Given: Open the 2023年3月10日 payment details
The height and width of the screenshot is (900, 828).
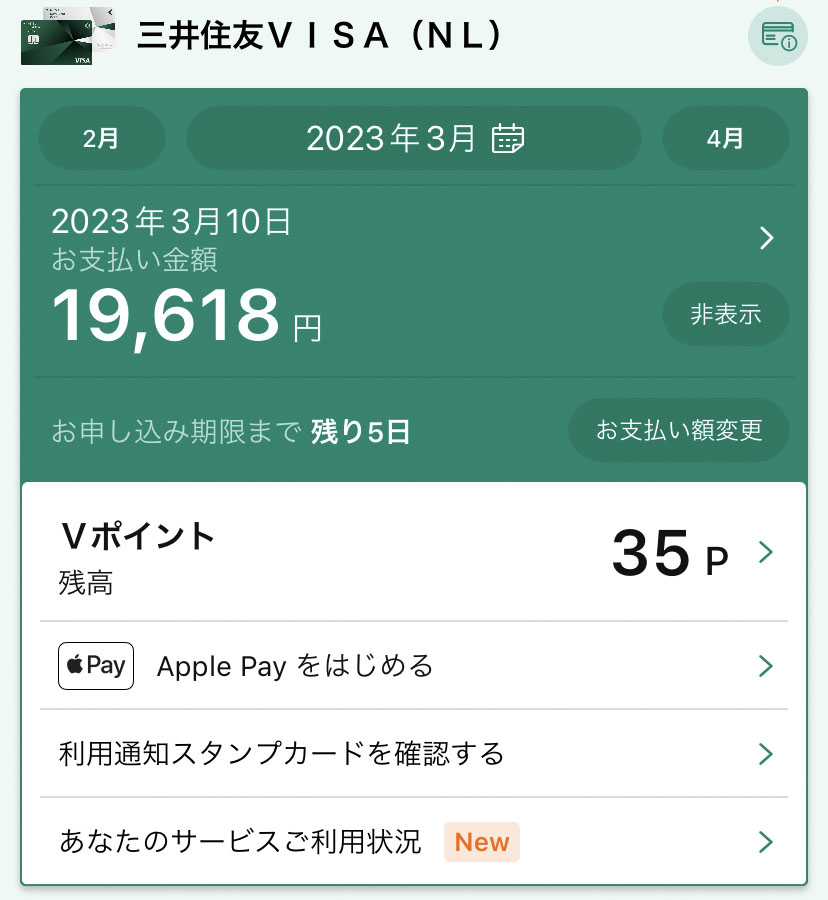Looking at the screenshot, I should click(412, 238).
